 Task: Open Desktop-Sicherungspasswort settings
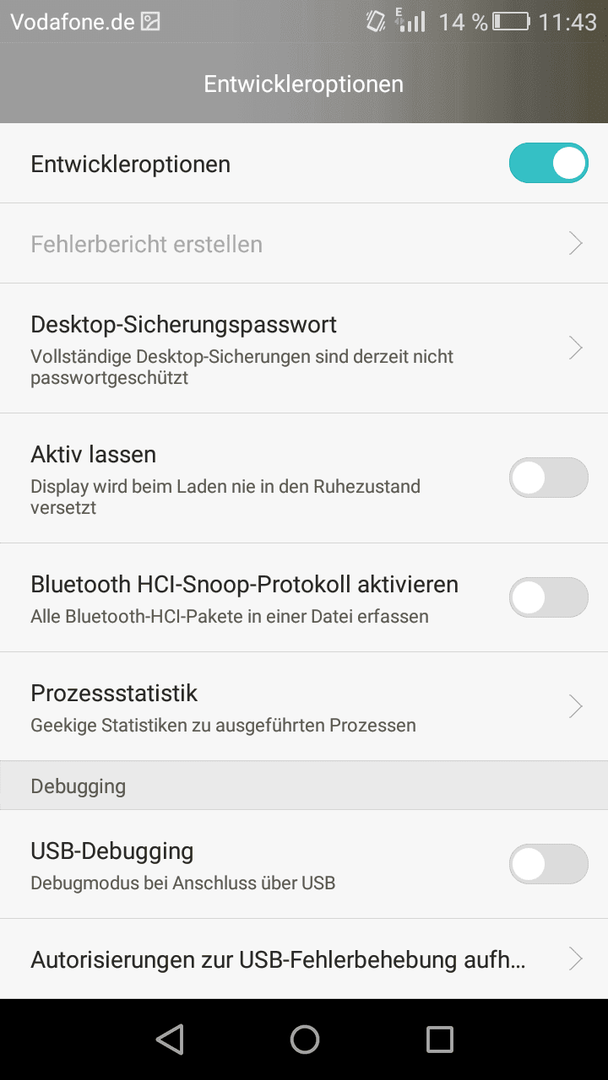304,349
